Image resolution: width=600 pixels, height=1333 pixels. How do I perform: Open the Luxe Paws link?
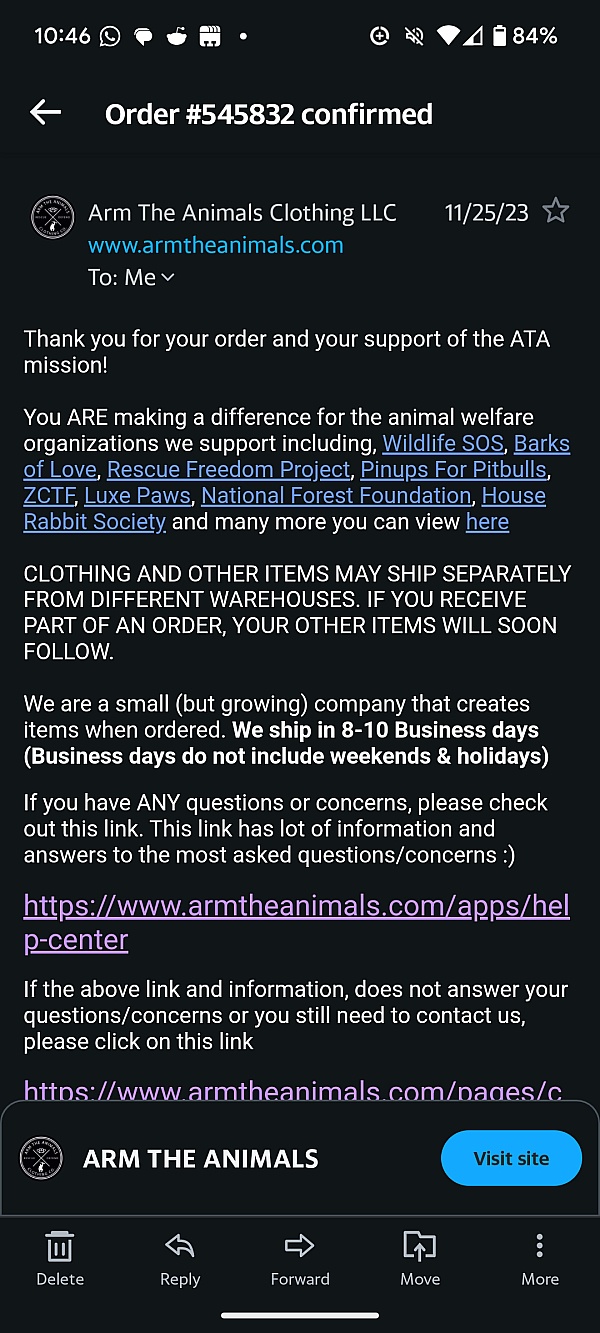137,495
